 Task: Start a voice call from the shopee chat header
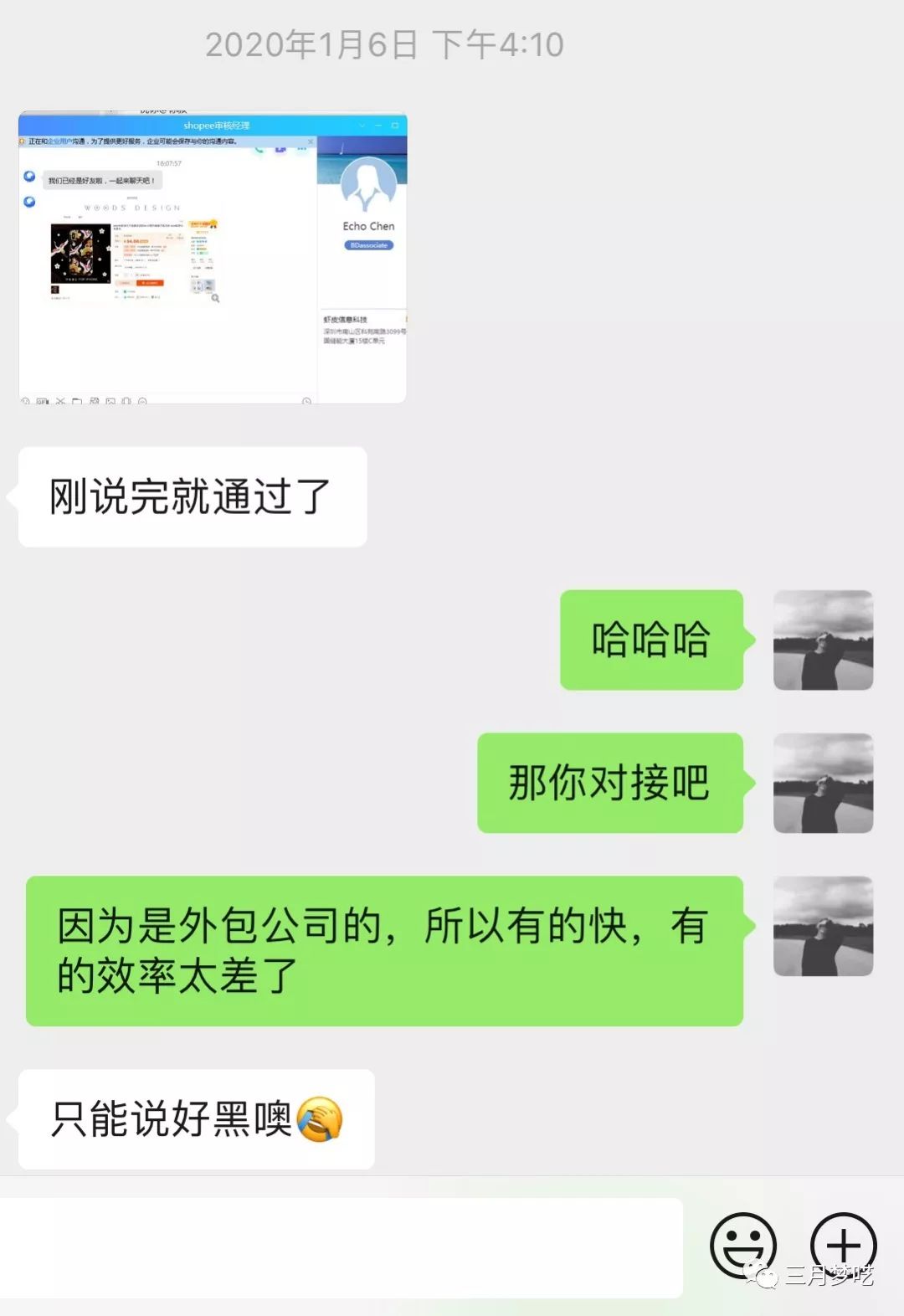point(258,150)
